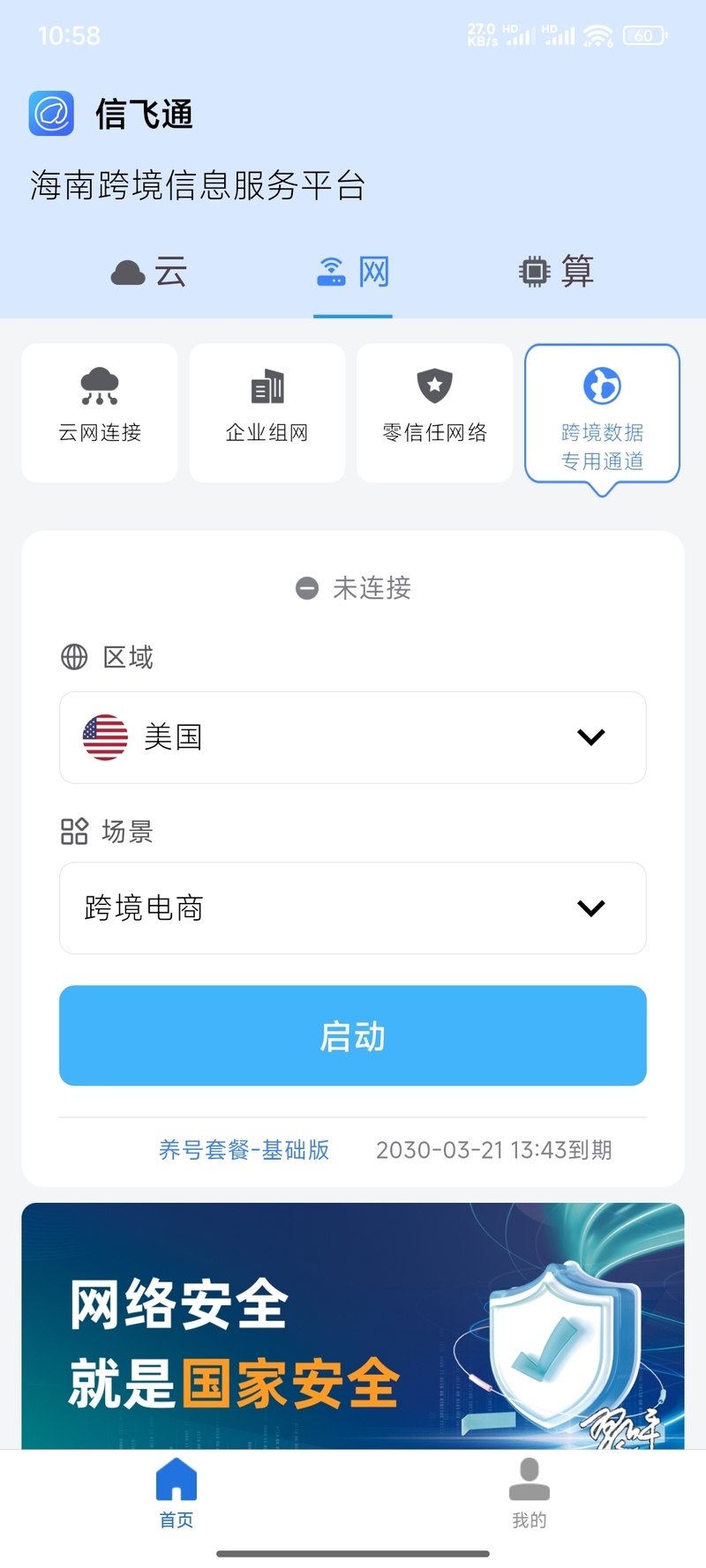Go to the 首页 tab
This screenshot has height=1568, width=706.
click(176, 1493)
